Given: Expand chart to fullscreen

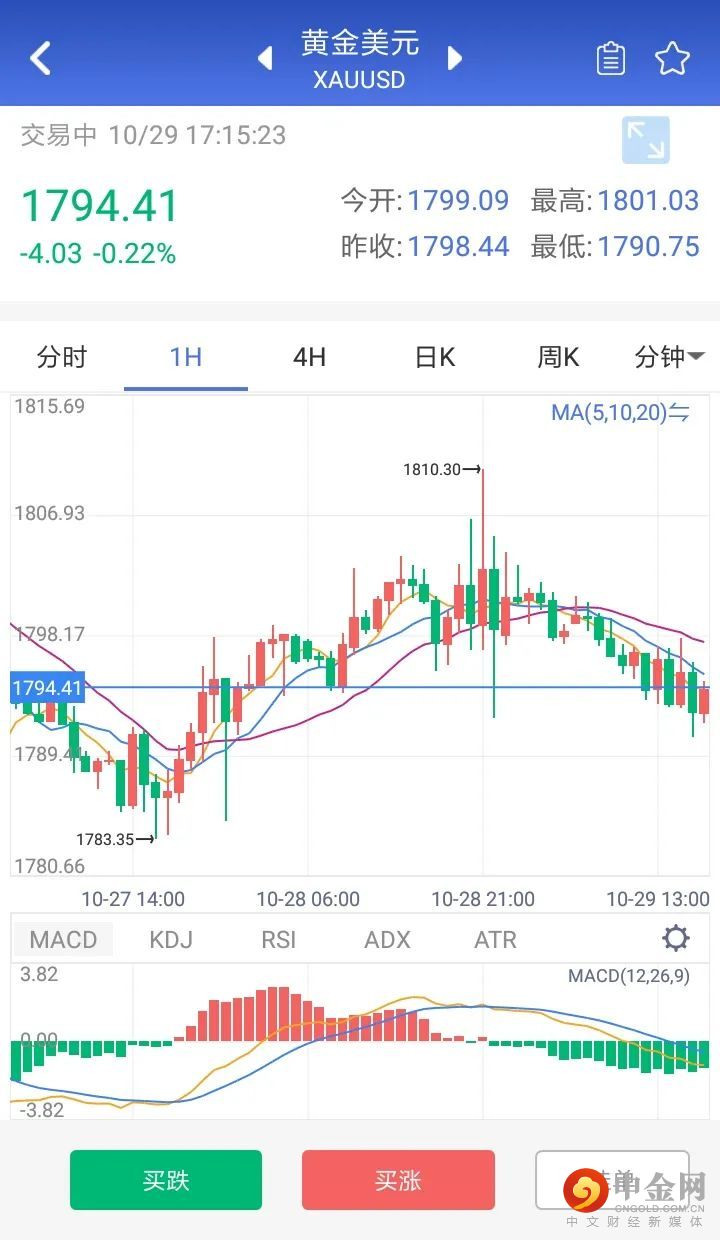Looking at the screenshot, I should pyautogui.click(x=645, y=140).
